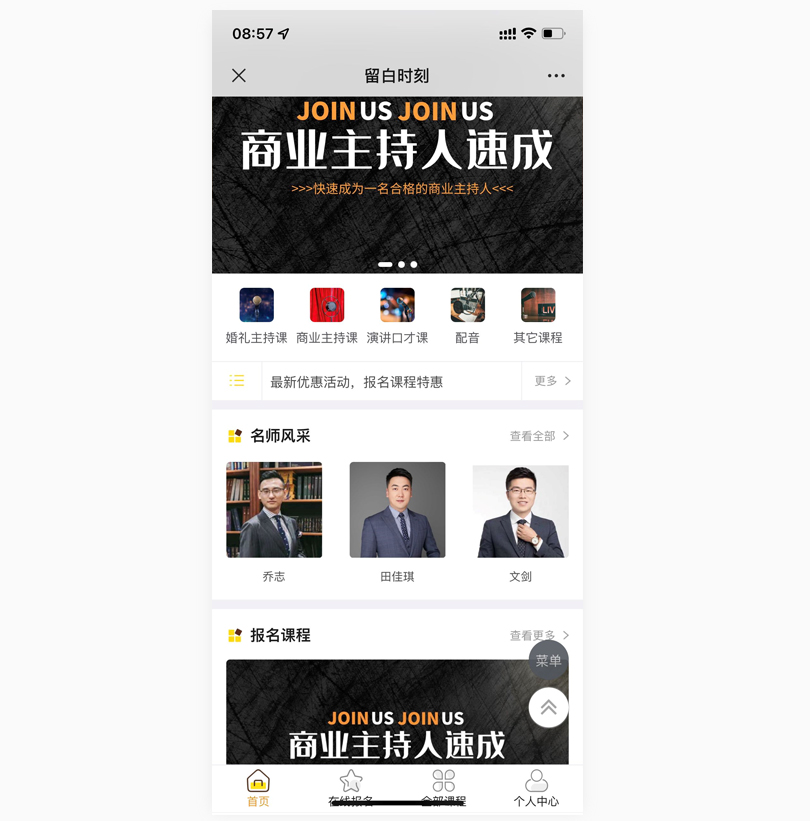
Task: Open the 其它课程 category
Action: [538, 315]
